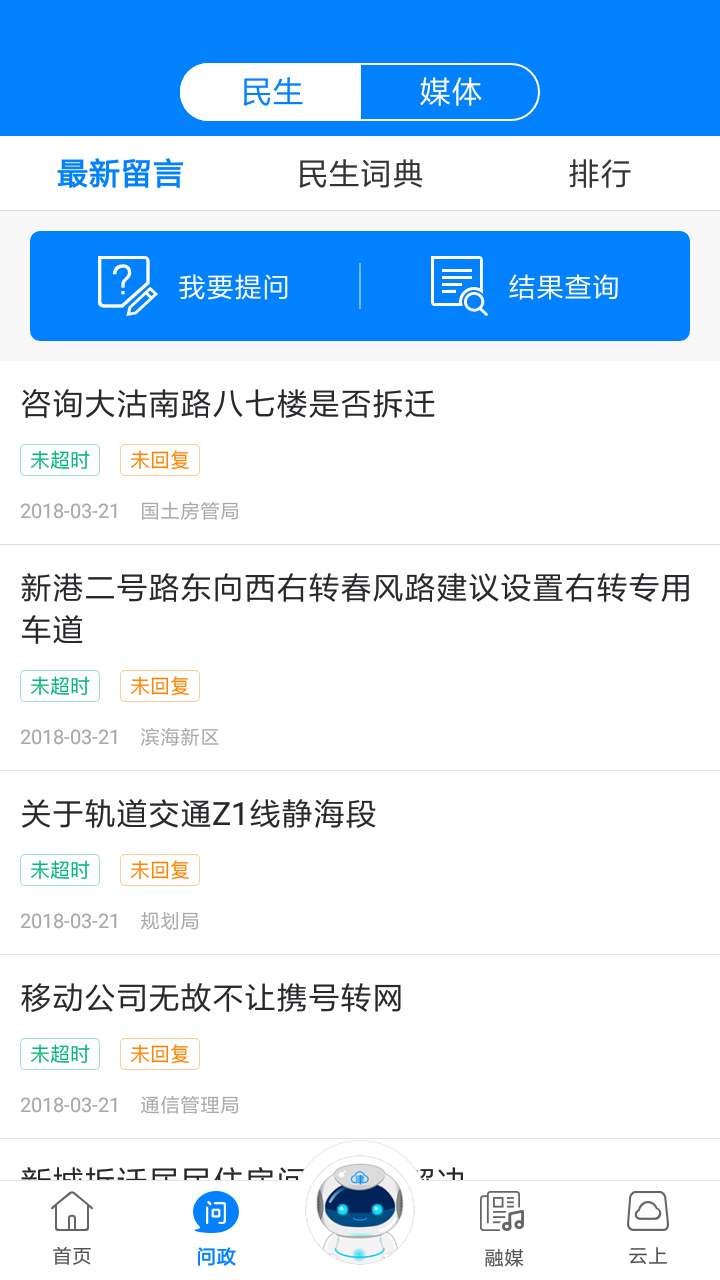Viewport: 720px width, 1280px height.
Task: Select the 我要提问 question pencil icon
Action: (x=125, y=285)
